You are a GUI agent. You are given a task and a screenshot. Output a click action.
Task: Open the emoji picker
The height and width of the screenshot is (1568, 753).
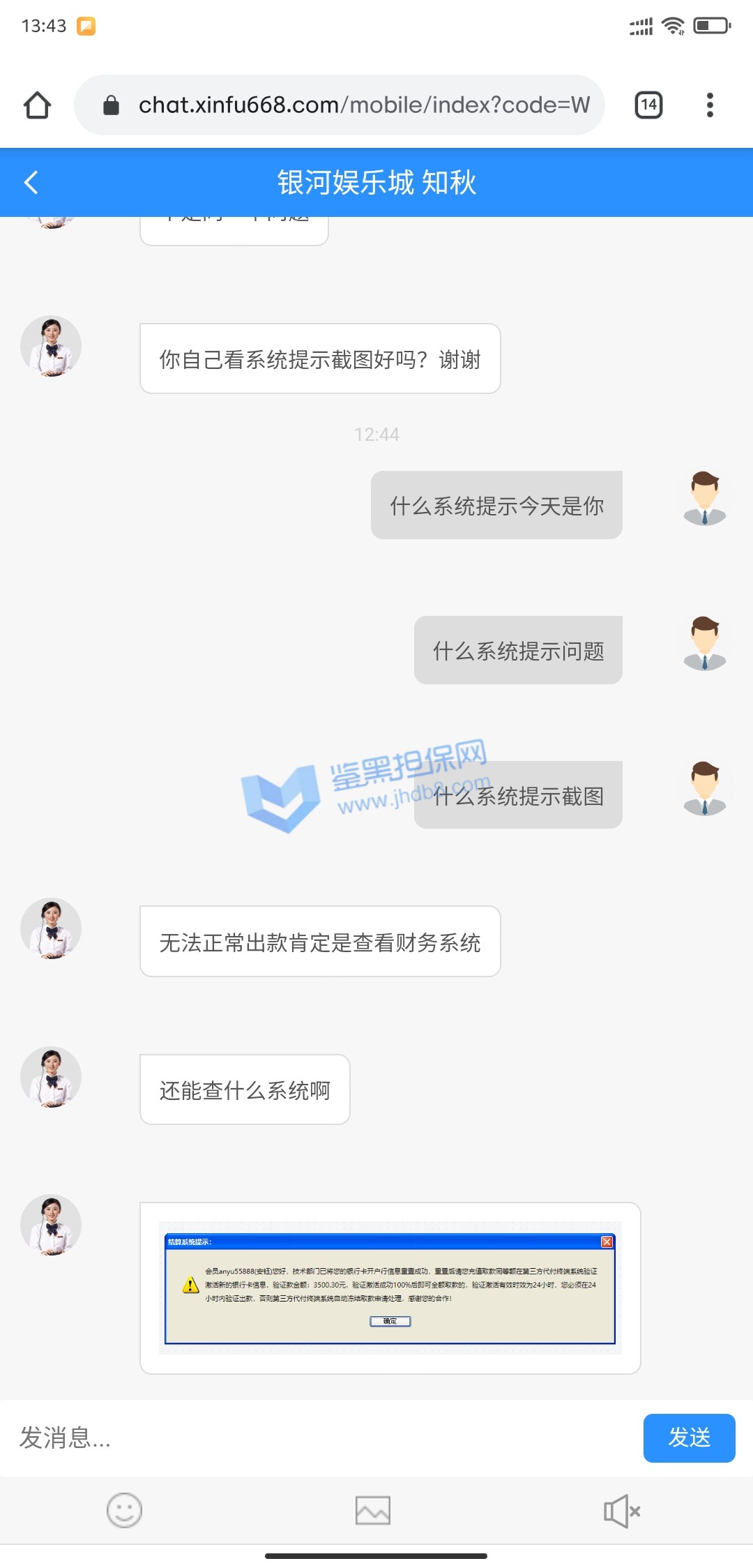pos(124,1511)
